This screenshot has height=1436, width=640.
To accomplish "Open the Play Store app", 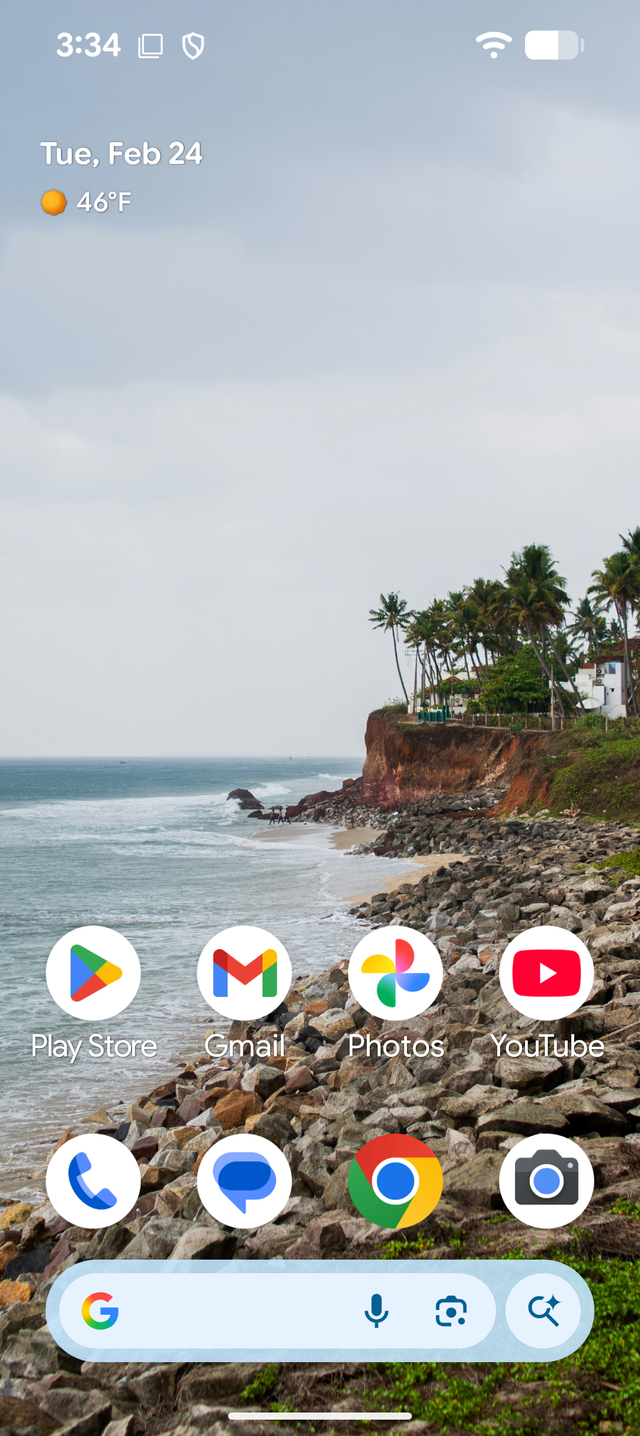I will (x=93, y=973).
